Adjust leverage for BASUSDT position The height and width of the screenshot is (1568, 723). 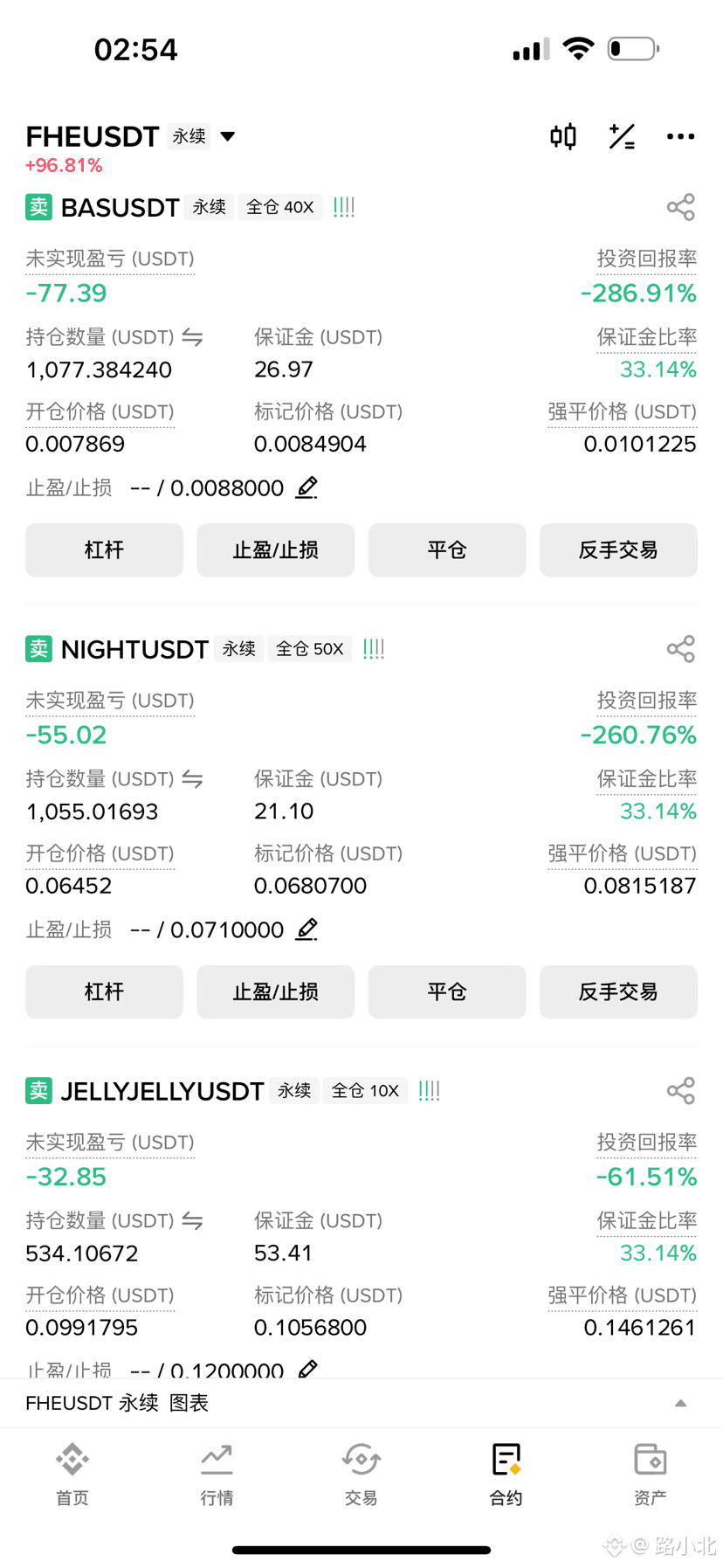[104, 550]
